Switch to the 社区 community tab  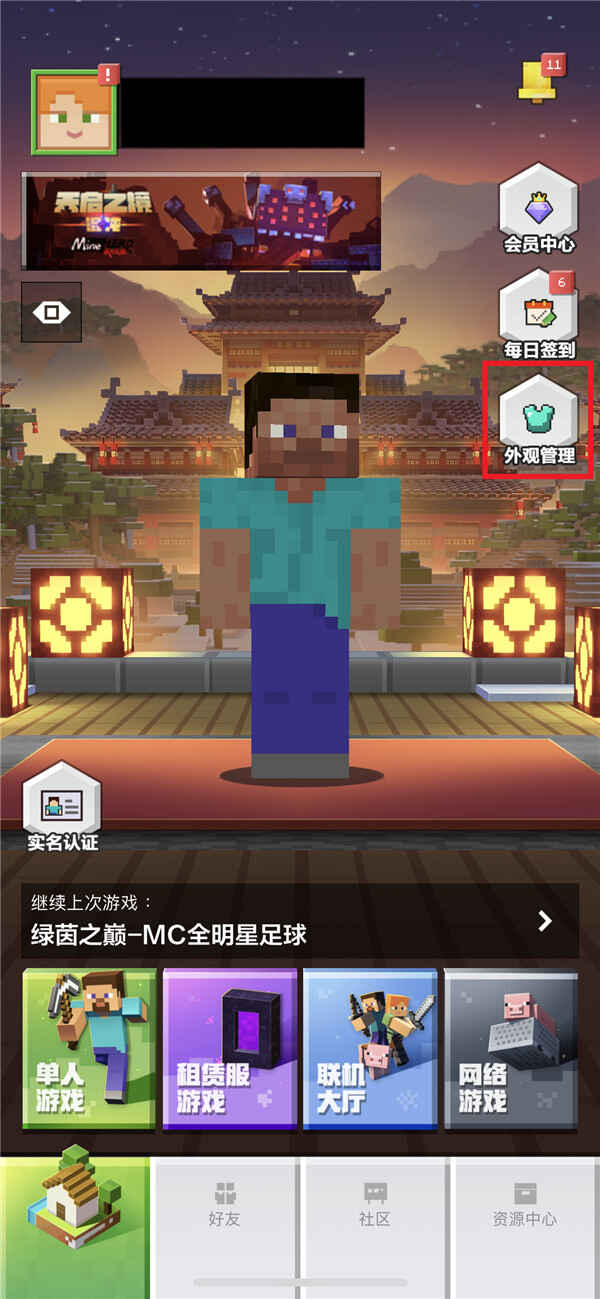click(376, 1205)
